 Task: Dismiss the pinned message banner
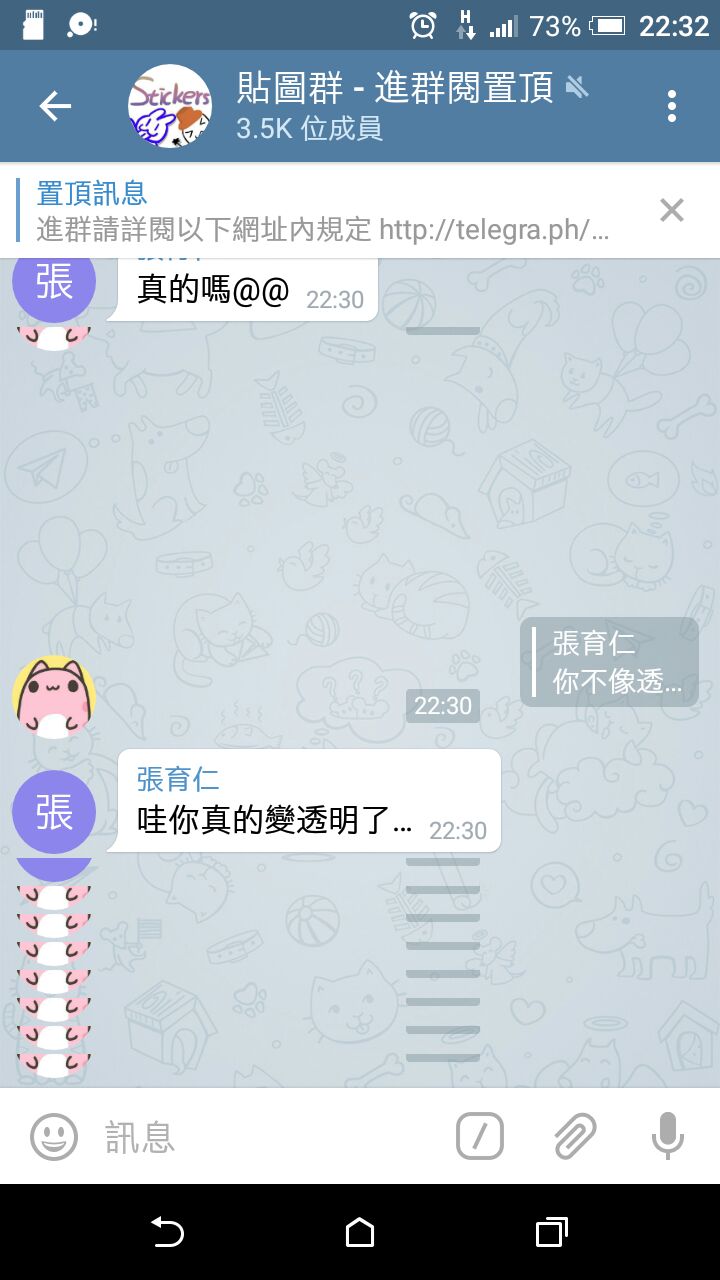671,210
